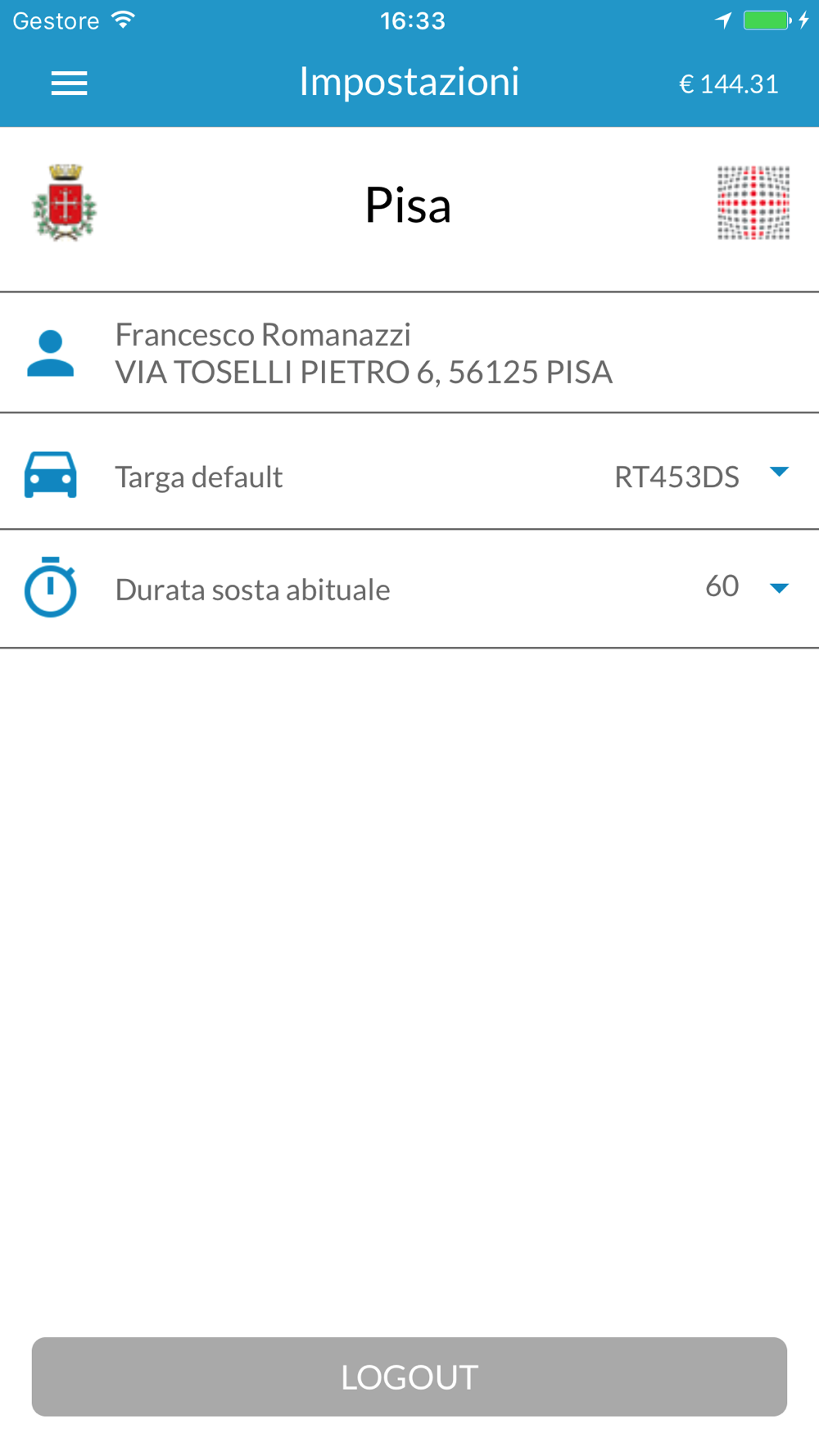Open the Durata sosta abituale dropdown

(778, 588)
